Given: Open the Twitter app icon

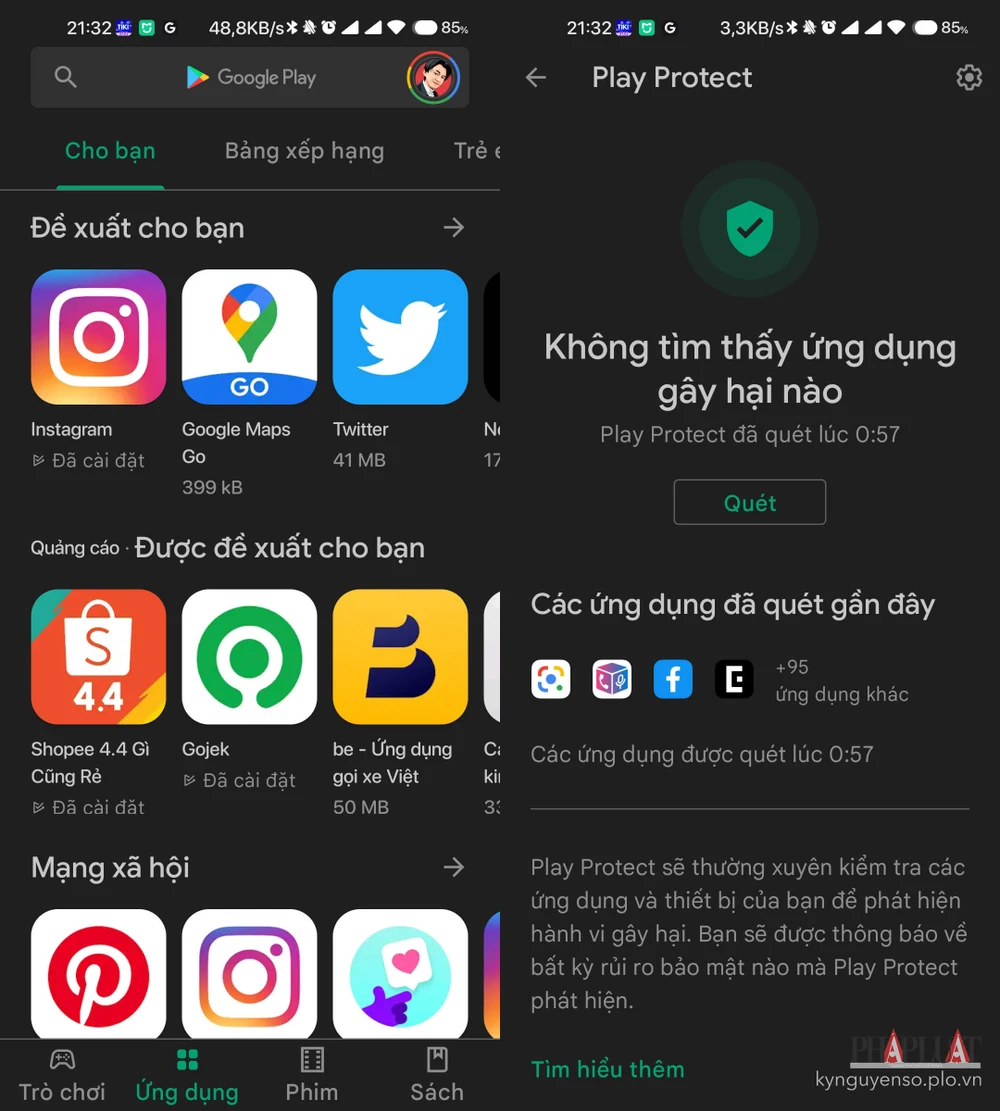Looking at the screenshot, I should (x=399, y=336).
